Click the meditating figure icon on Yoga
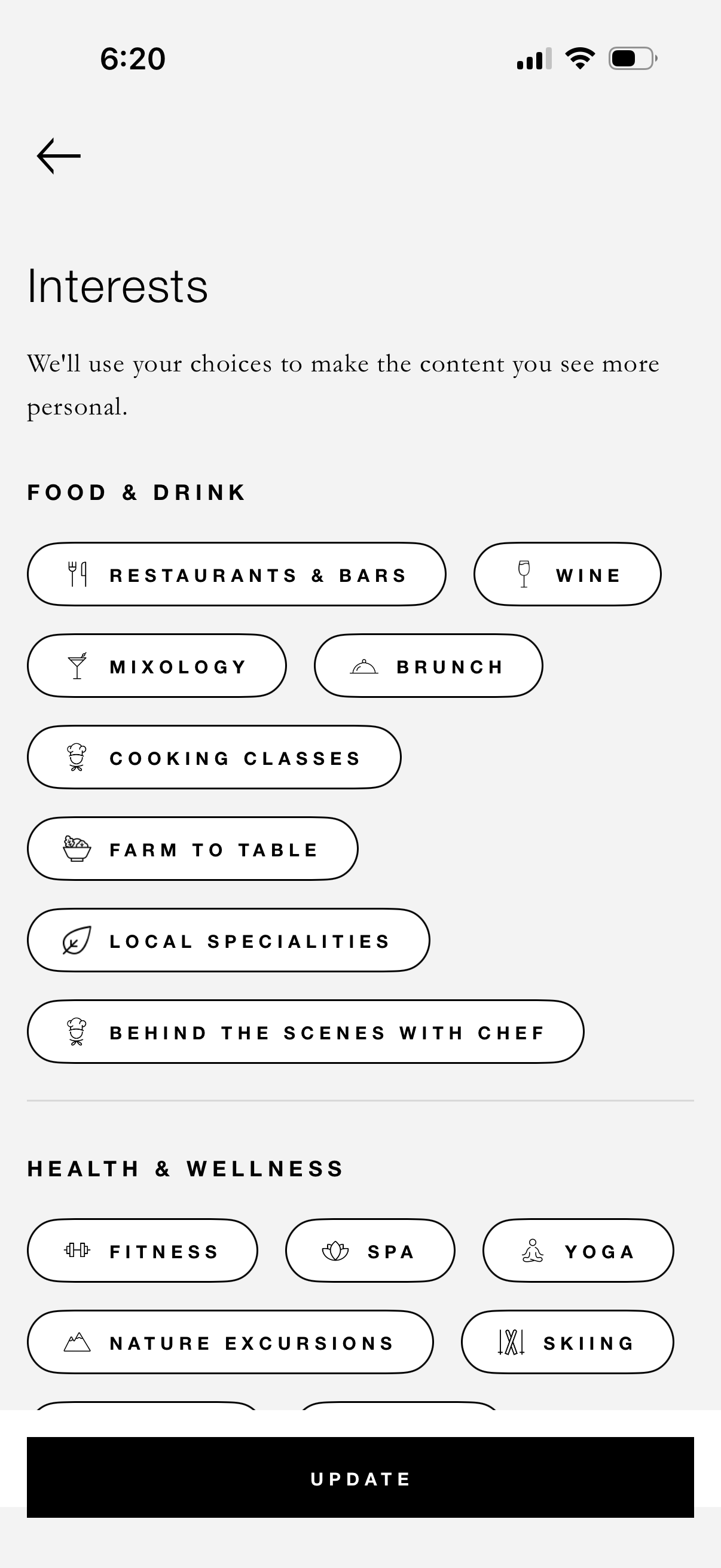 (533, 1251)
